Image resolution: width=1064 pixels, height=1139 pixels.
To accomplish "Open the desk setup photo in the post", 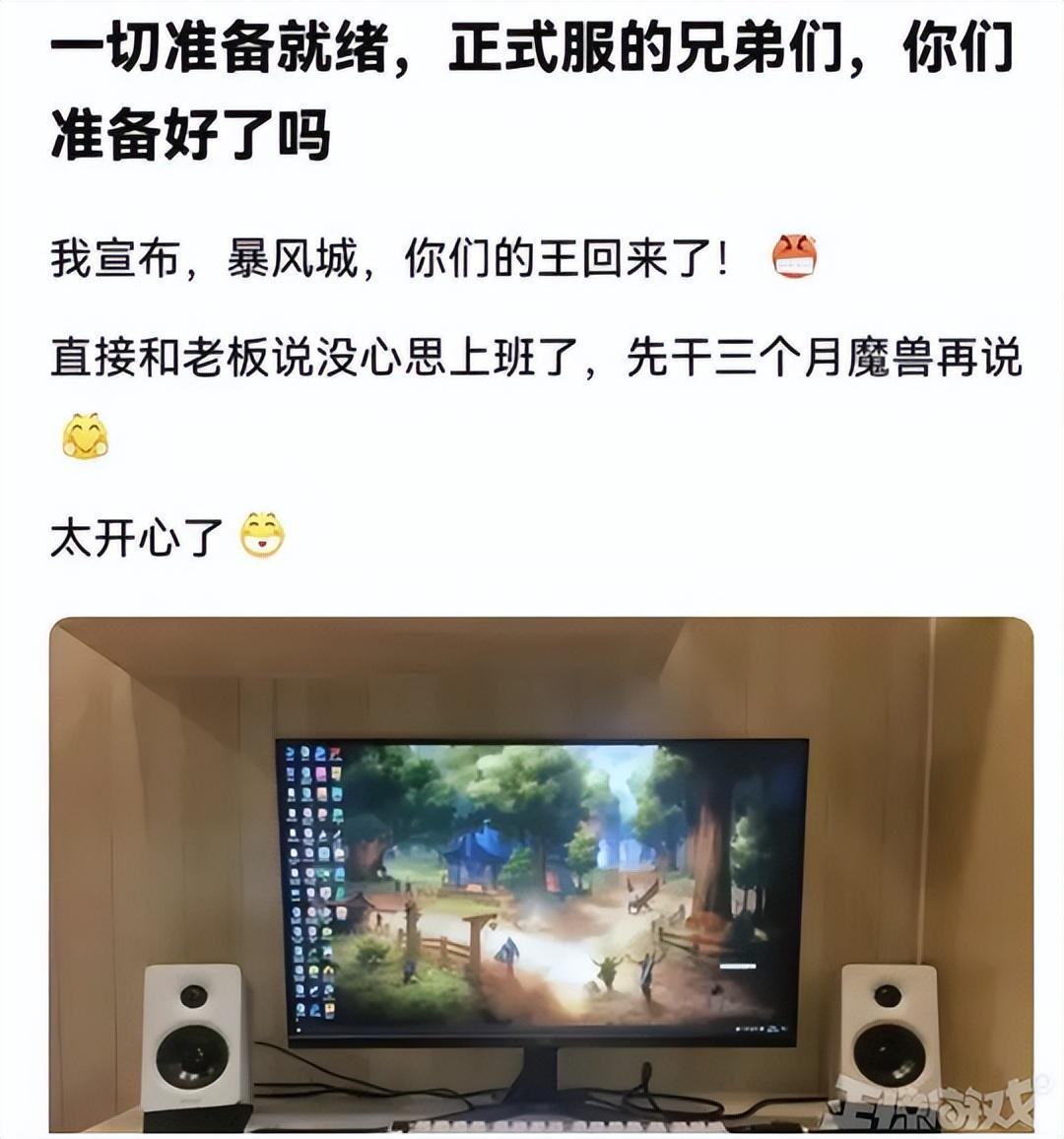I will (x=541, y=875).
